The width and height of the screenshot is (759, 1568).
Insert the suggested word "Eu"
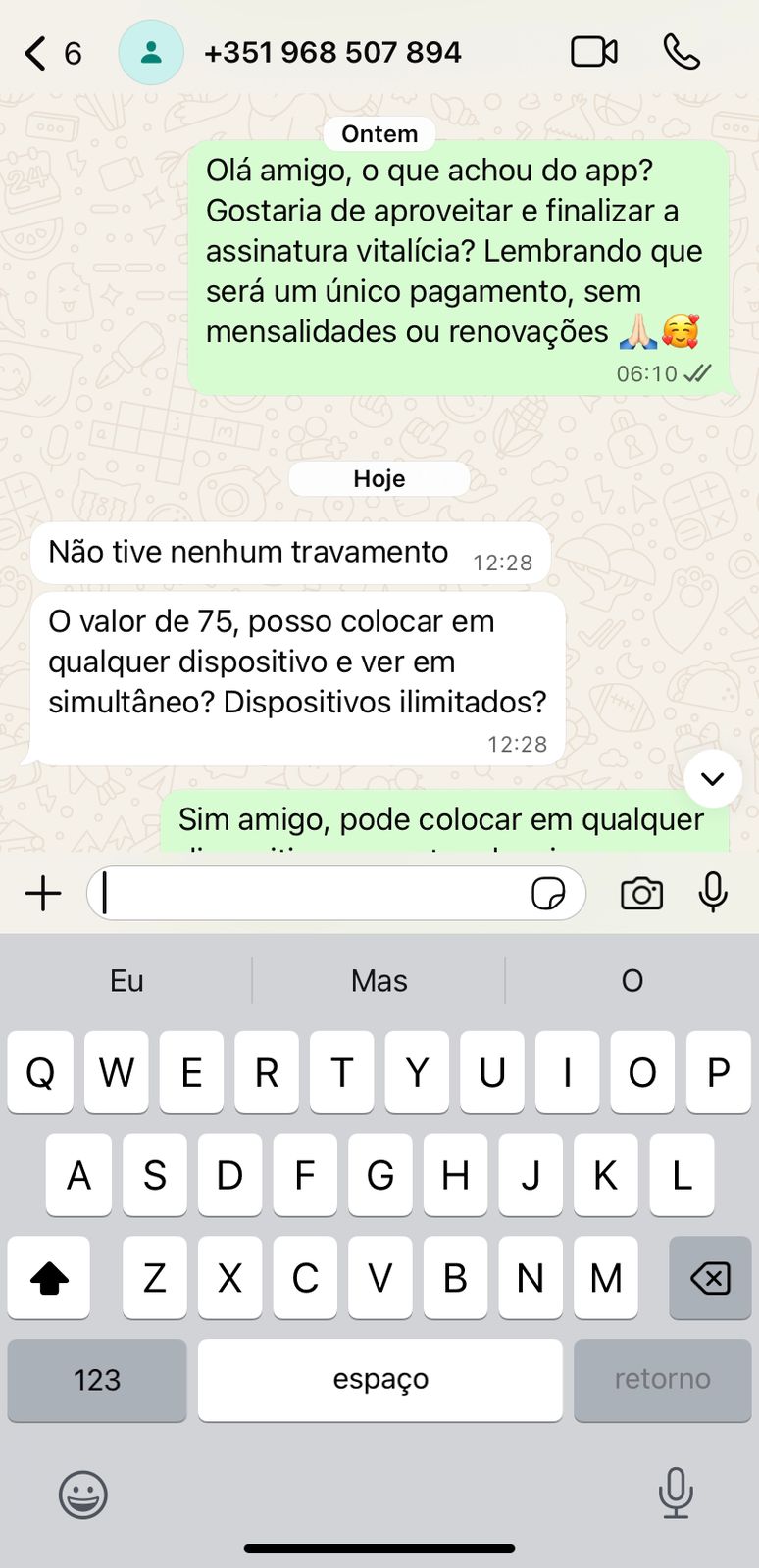(126, 980)
